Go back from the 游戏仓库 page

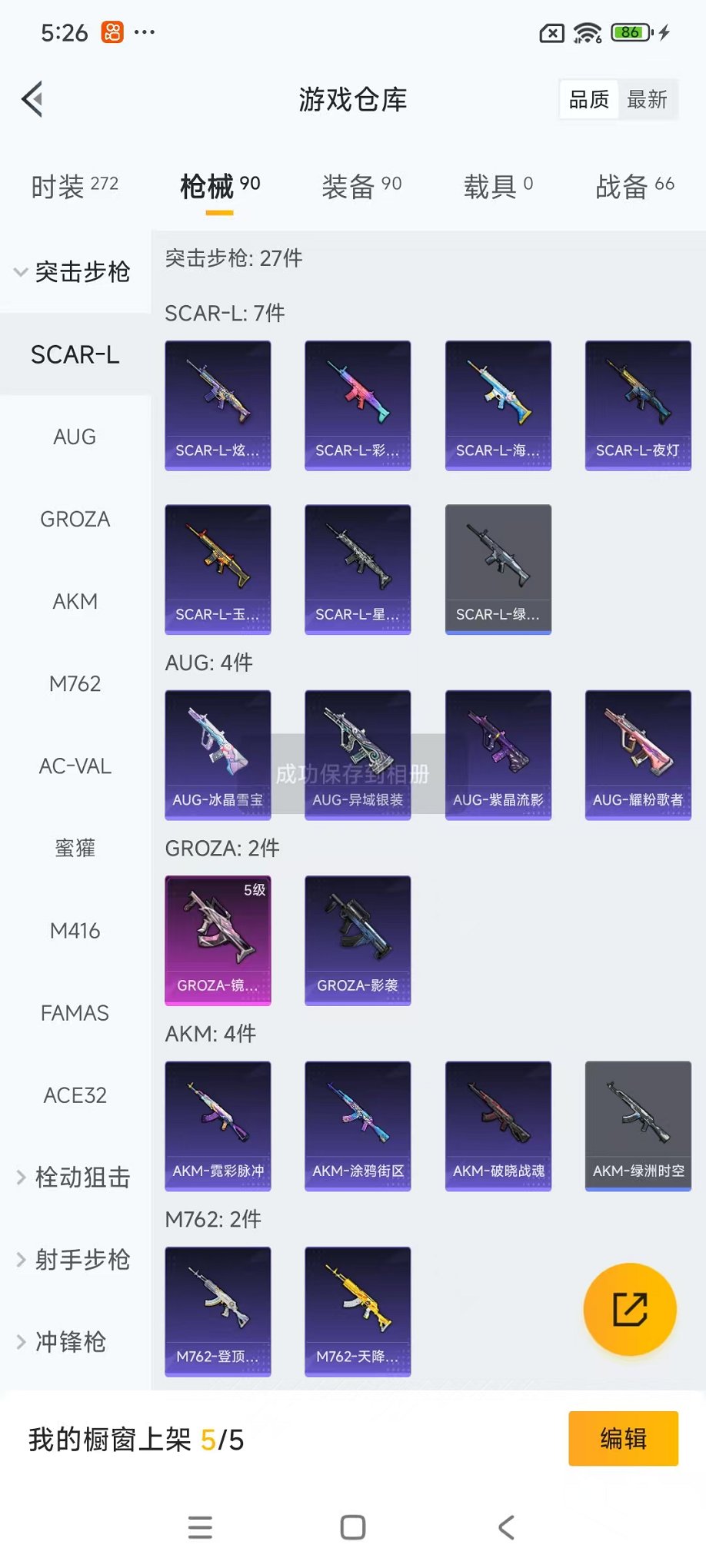pos(32,99)
